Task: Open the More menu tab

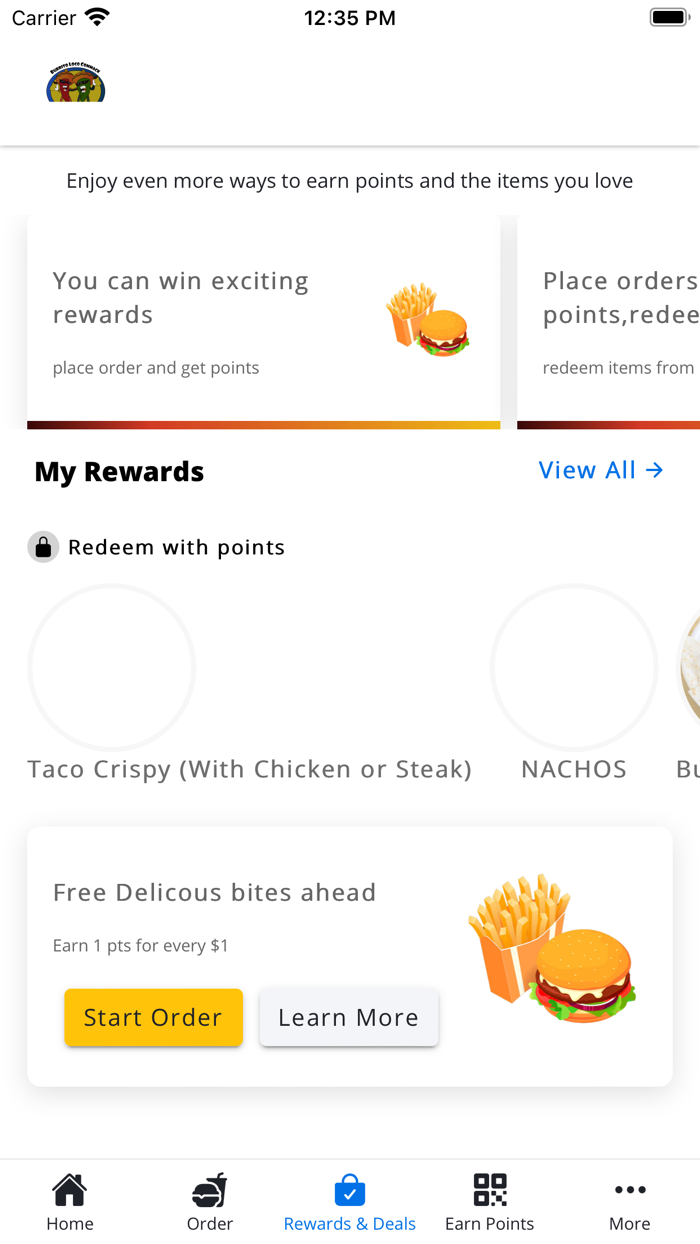Action: click(630, 1202)
